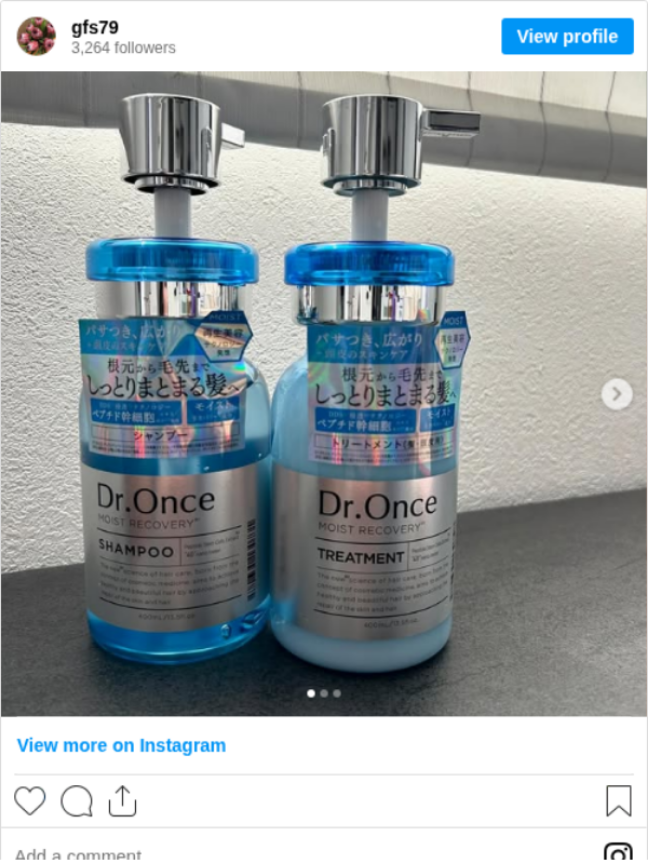Bookmark this post
Viewport: 648px width, 860px height.
(x=618, y=801)
